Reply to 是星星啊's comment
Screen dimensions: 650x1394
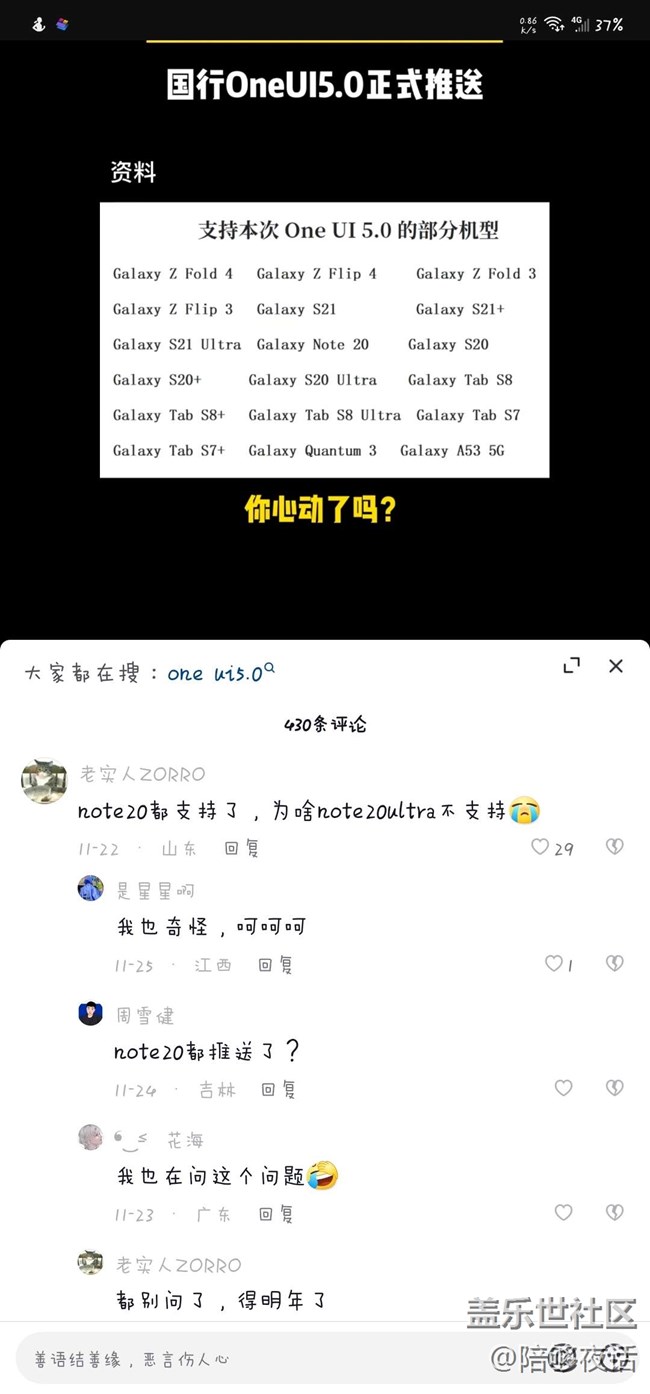275,965
